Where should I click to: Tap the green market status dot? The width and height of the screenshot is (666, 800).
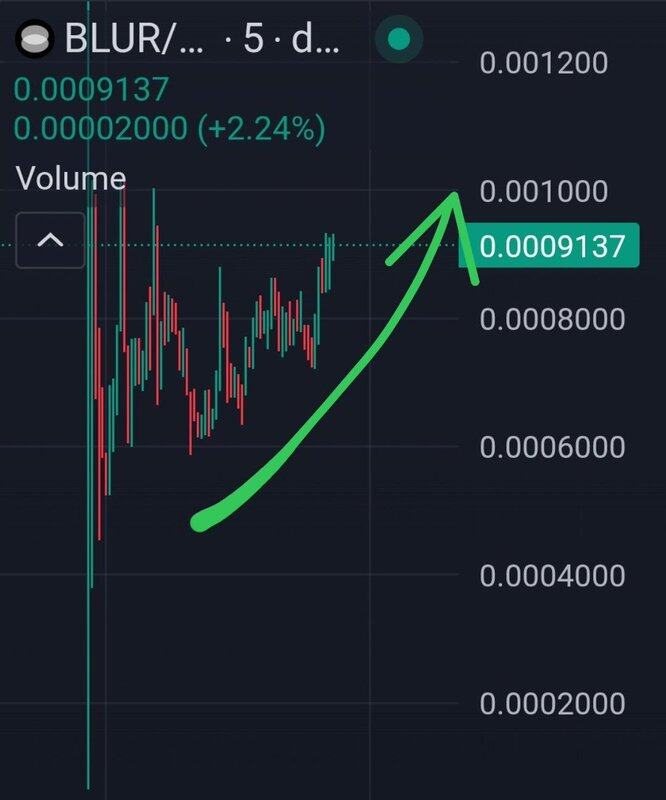click(x=399, y=40)
